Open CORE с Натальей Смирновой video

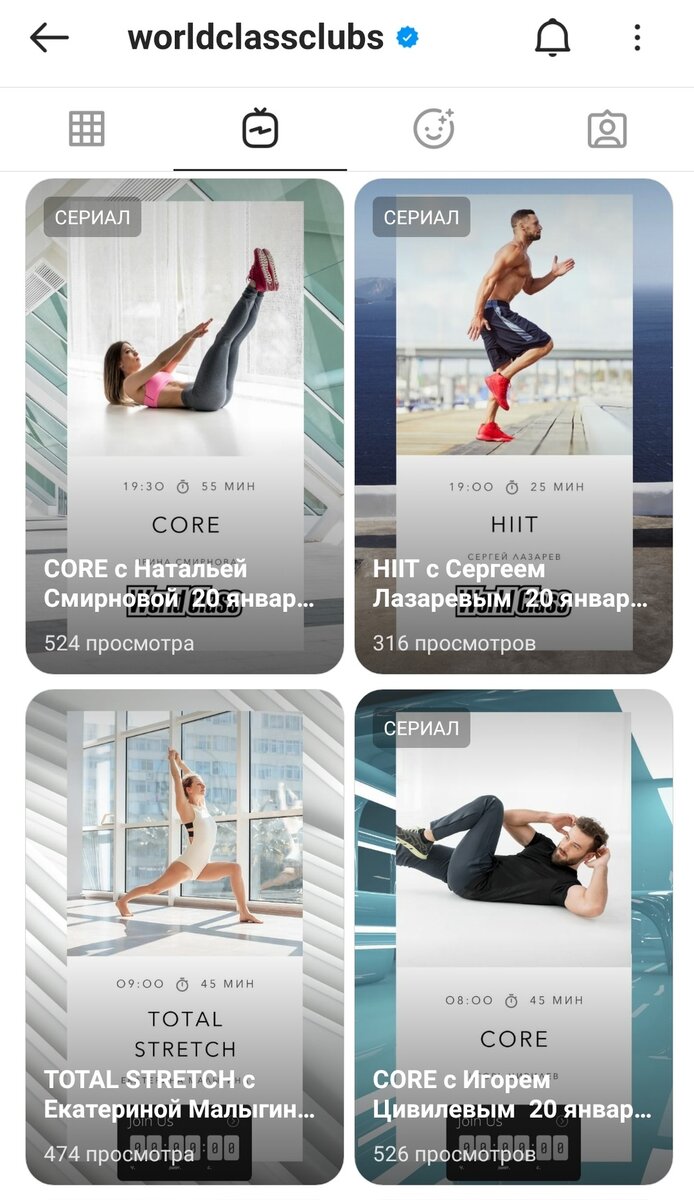click(x=184, y=425)
